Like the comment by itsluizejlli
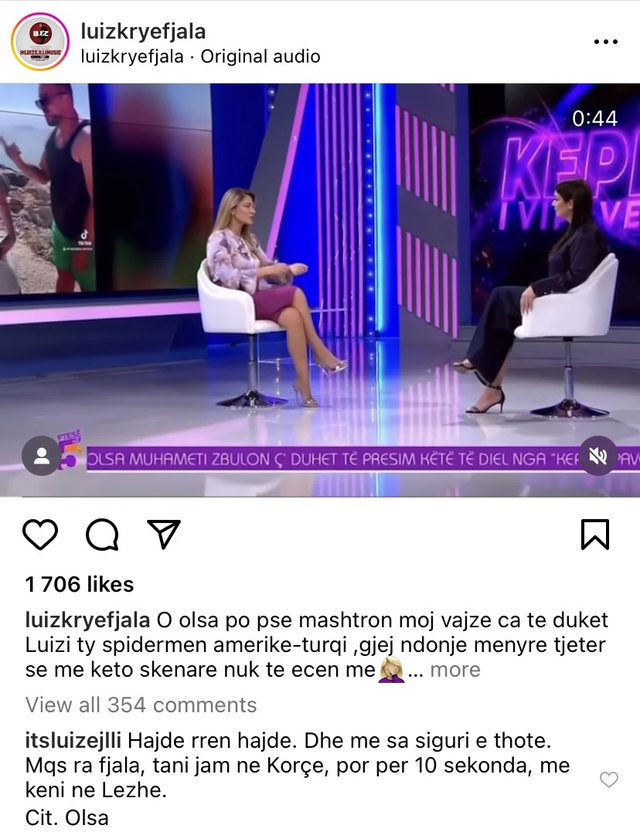The image size is (640, 832). 608,779
